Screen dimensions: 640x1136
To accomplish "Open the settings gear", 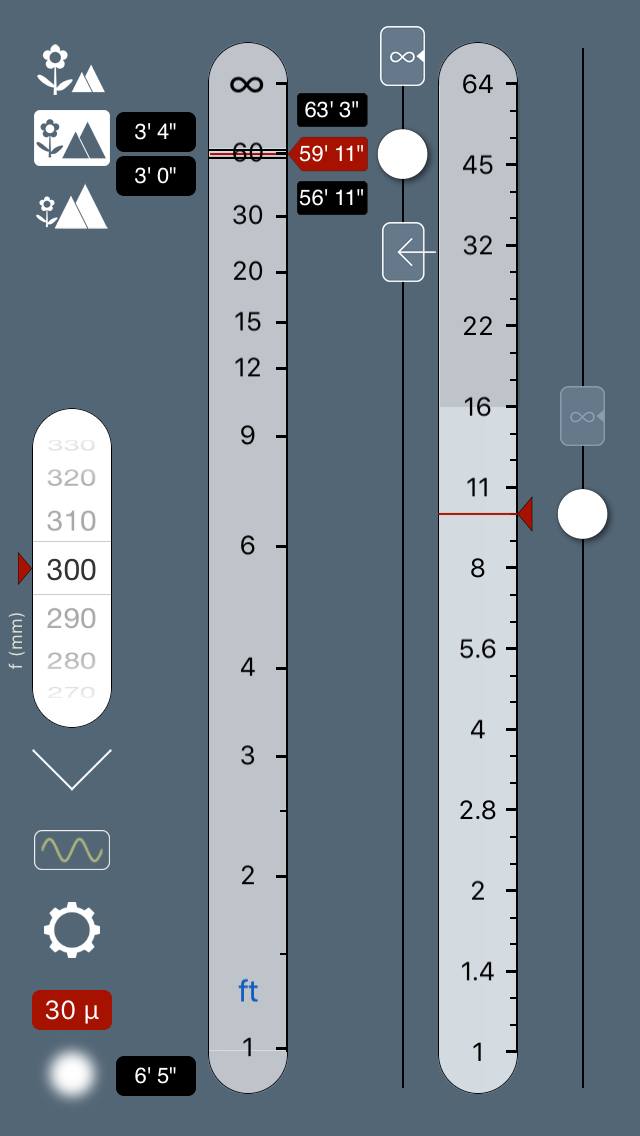I will tap(72, 930).
